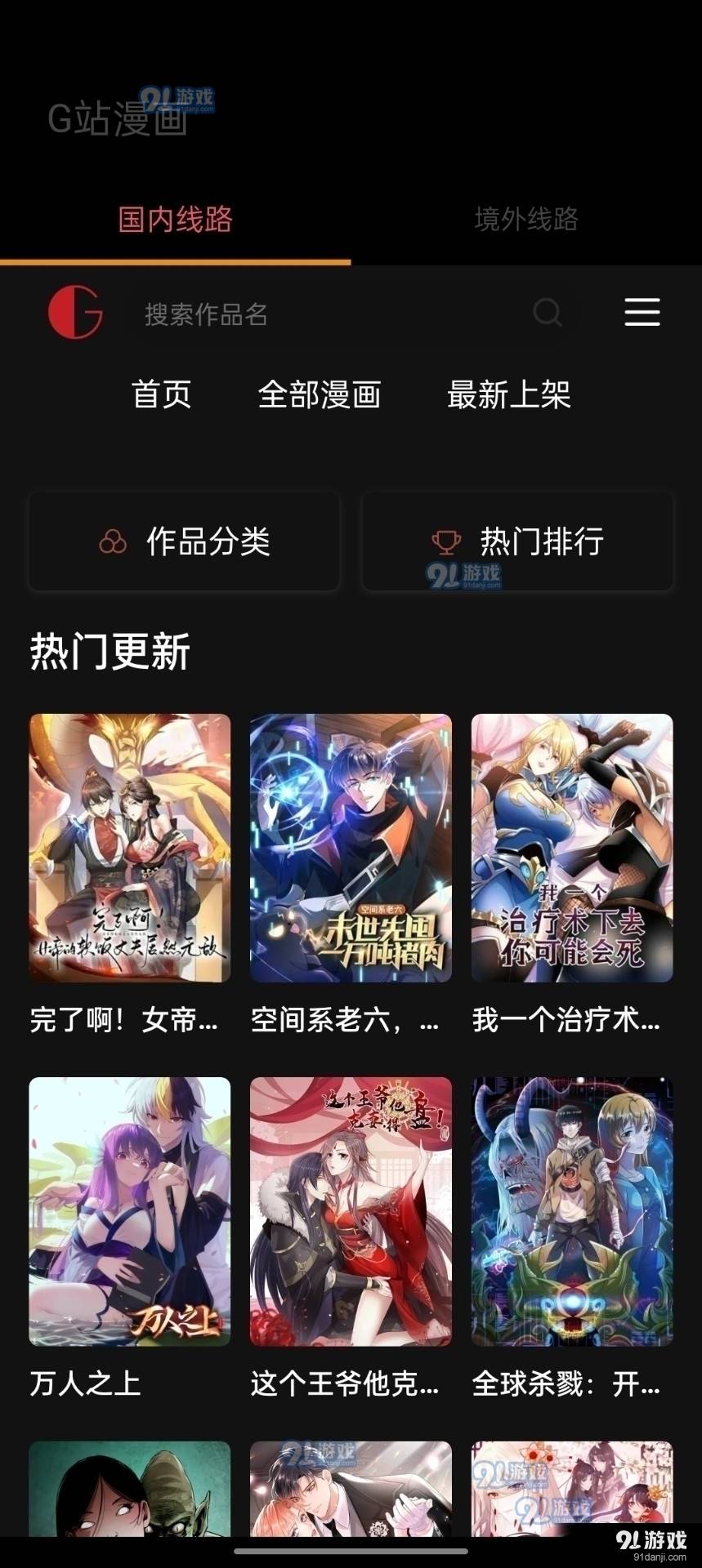Image resolution: width=702 pixels, height=1568 pixels.
Task: Select the 国内线路 tab
Action: 175,220
